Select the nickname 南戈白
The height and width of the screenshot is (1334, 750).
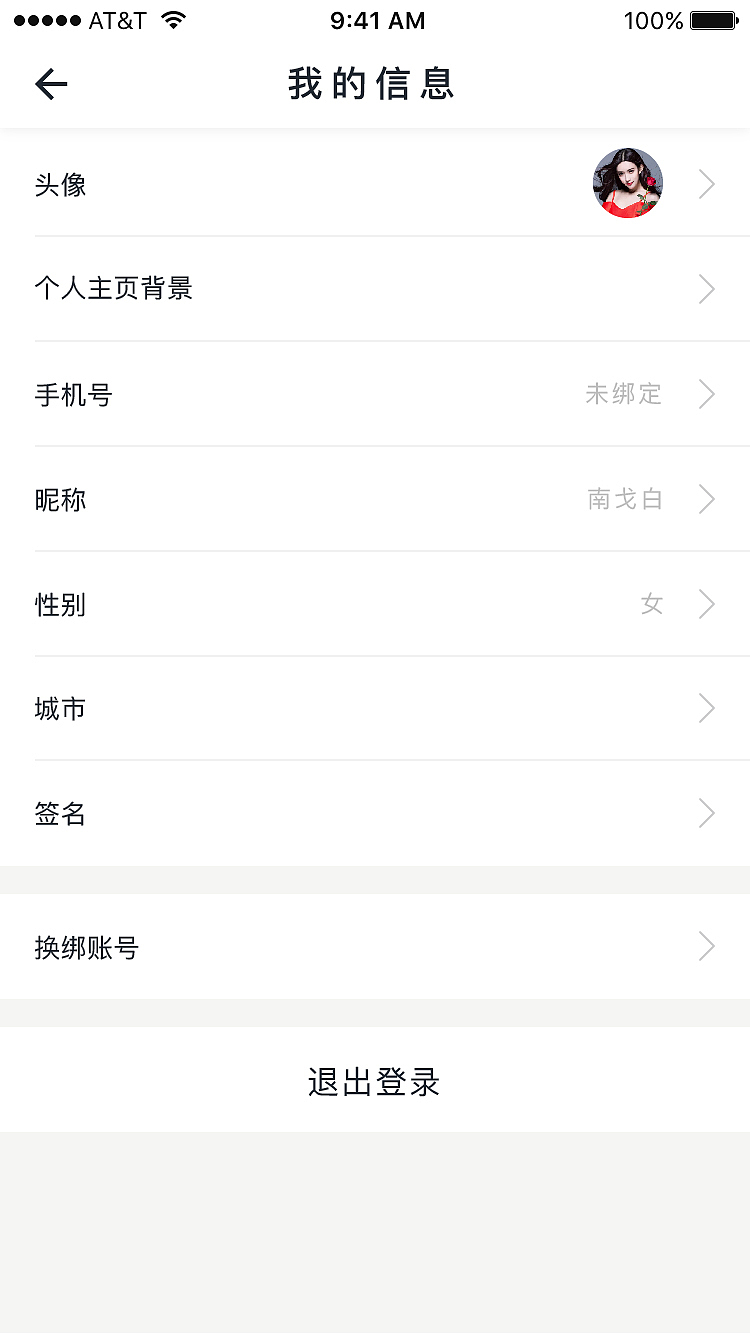(626, 499)
